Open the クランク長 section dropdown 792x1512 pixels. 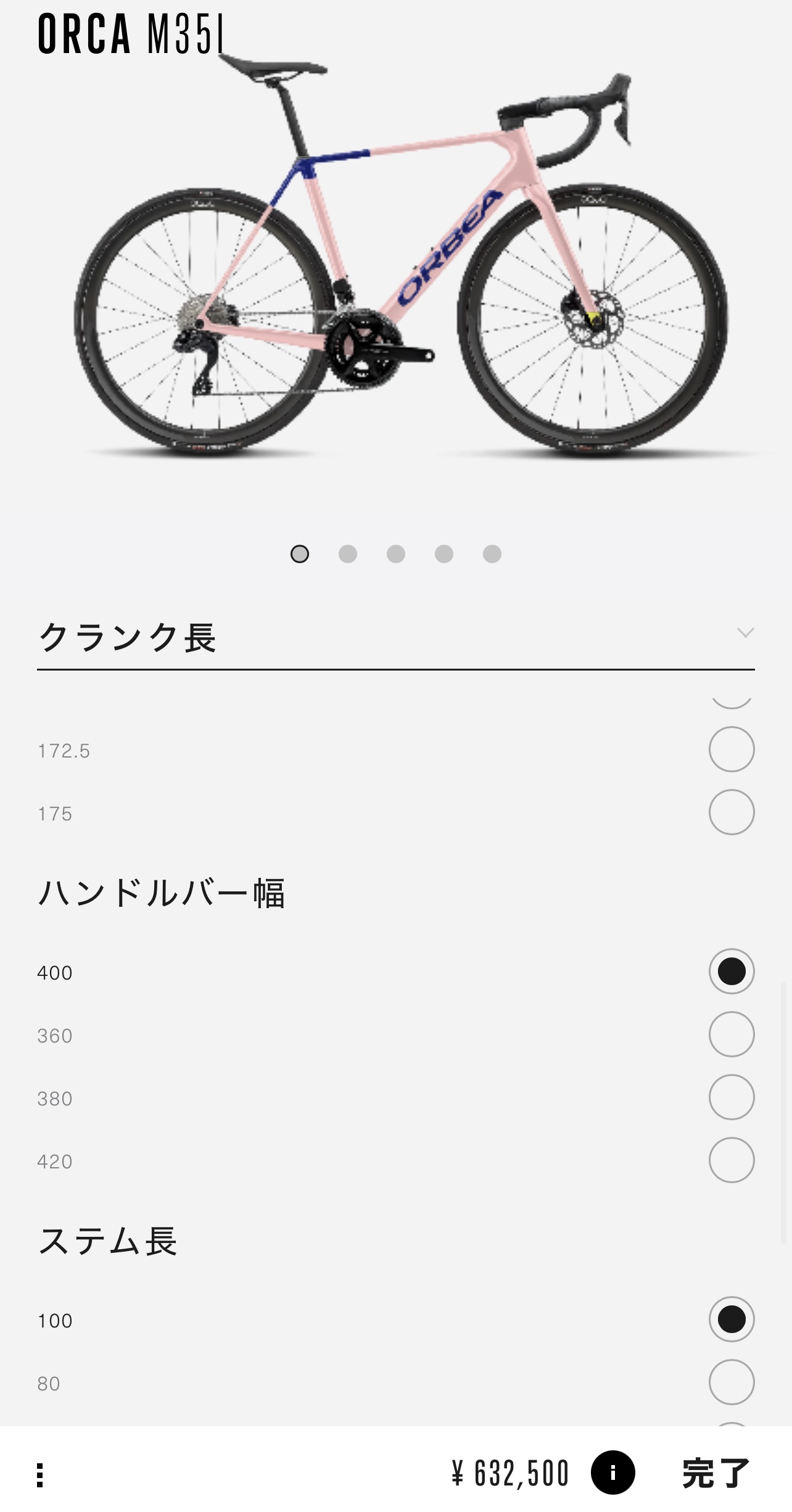(745, 634)
